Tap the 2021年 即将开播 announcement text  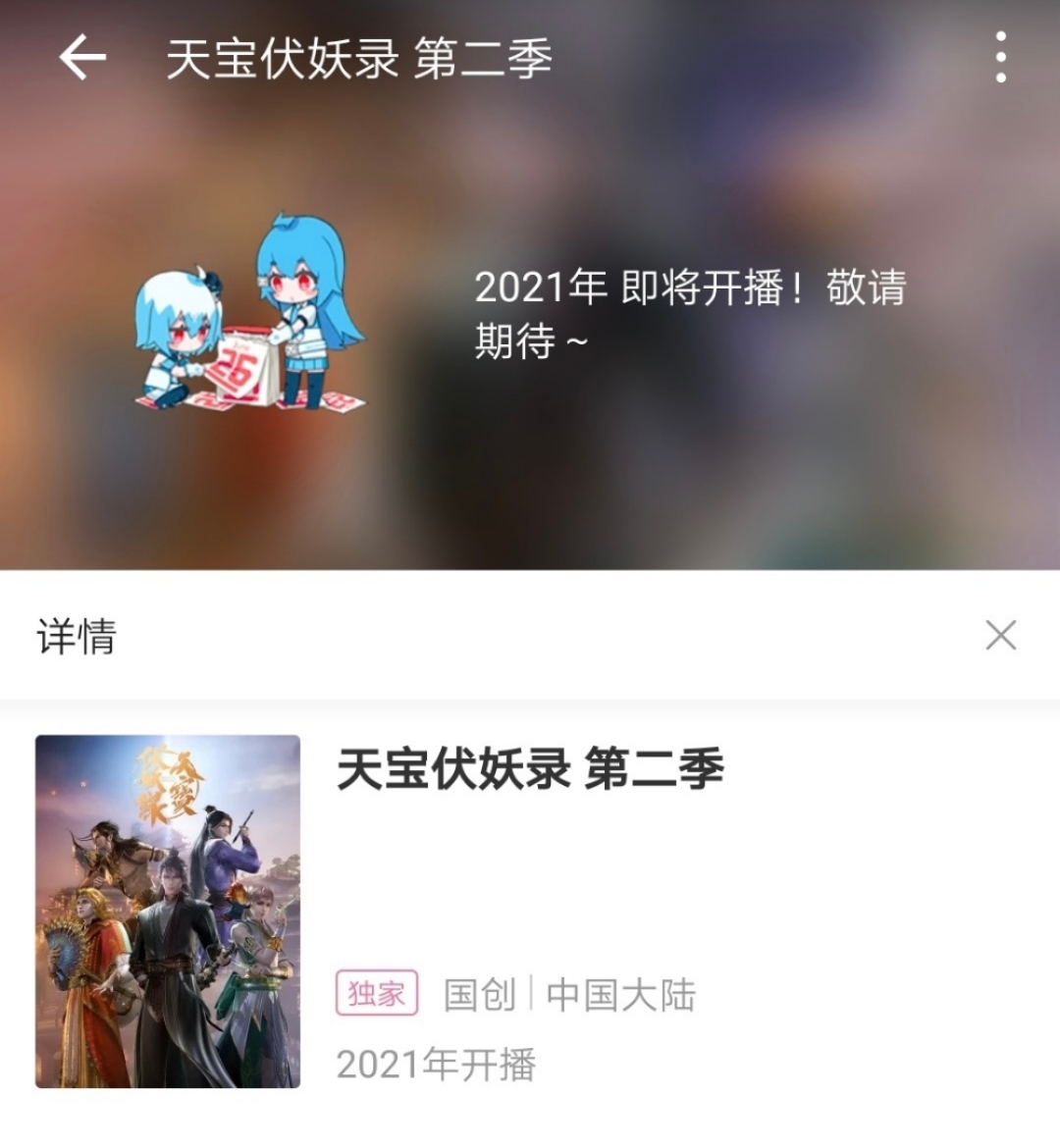pos(690,288)
